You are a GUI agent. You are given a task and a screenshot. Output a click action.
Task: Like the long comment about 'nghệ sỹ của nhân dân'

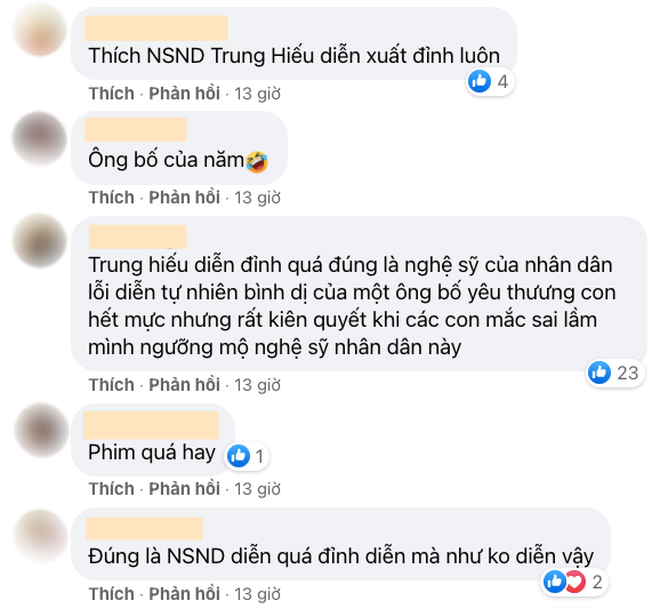tap(110, 384)
